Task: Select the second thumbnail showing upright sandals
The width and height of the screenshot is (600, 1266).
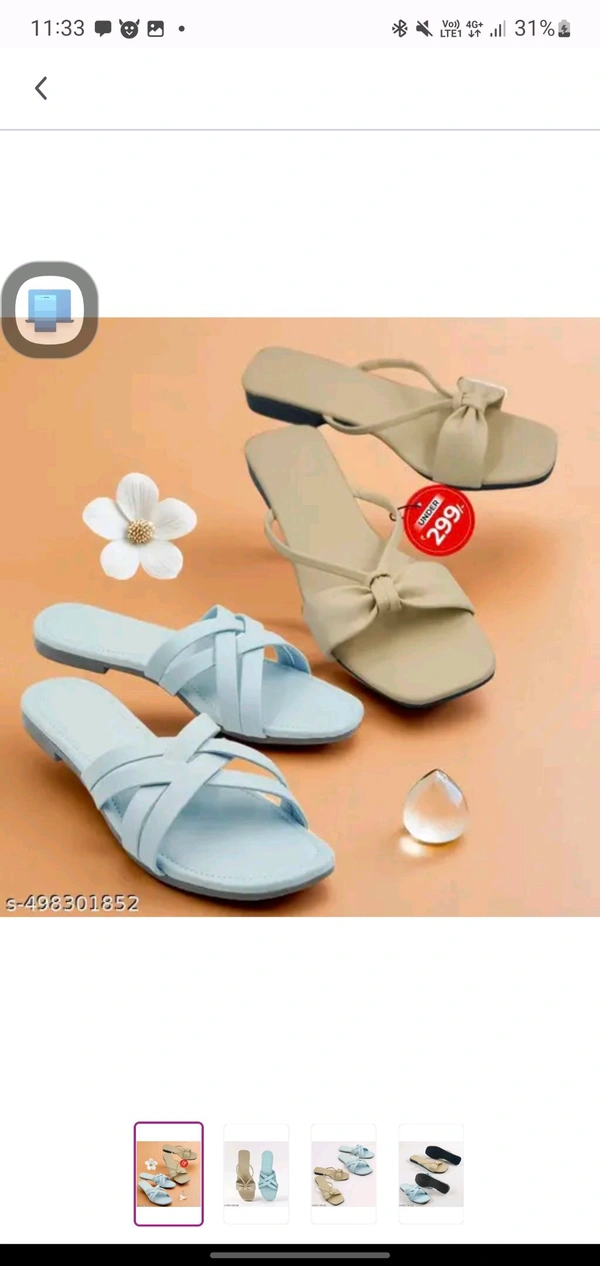Action: coord(256,1173)
